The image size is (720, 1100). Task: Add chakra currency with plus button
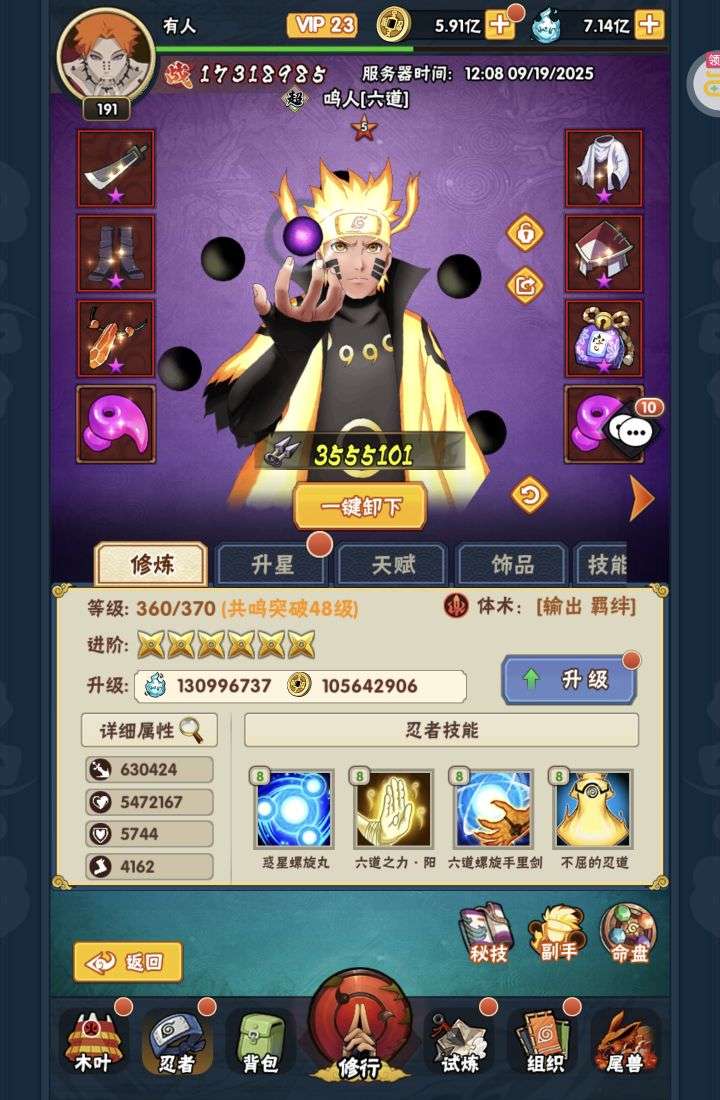[650, 25]
